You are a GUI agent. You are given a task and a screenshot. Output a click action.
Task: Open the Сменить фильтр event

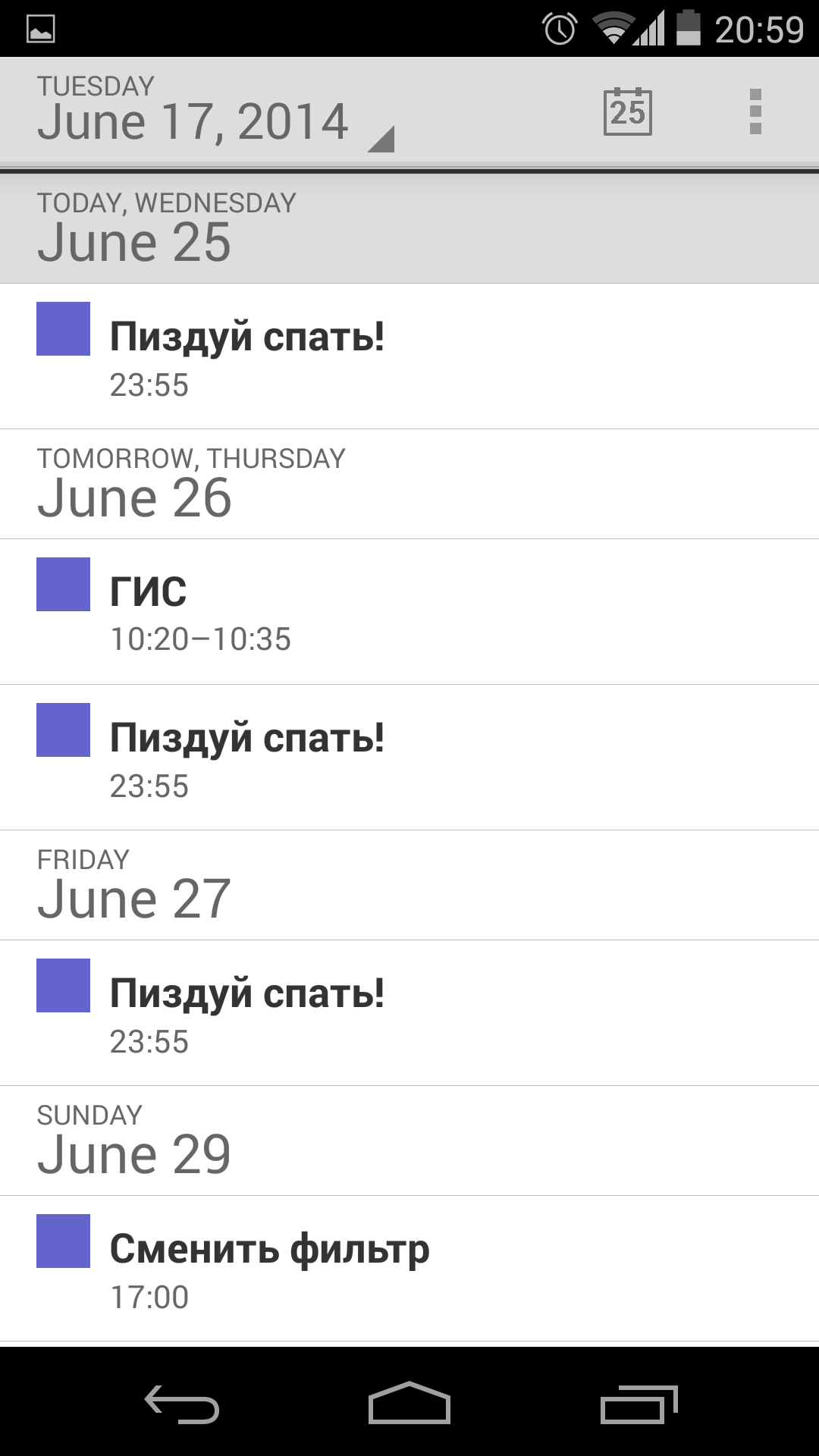pos(409,1269)
